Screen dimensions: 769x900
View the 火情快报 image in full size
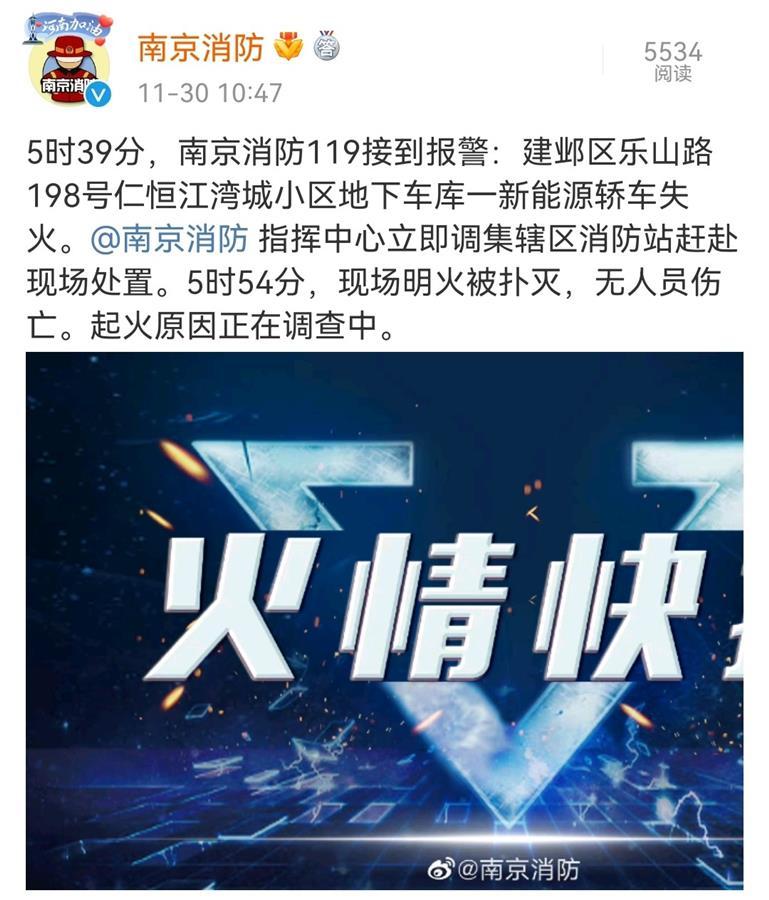click(384, 620)
